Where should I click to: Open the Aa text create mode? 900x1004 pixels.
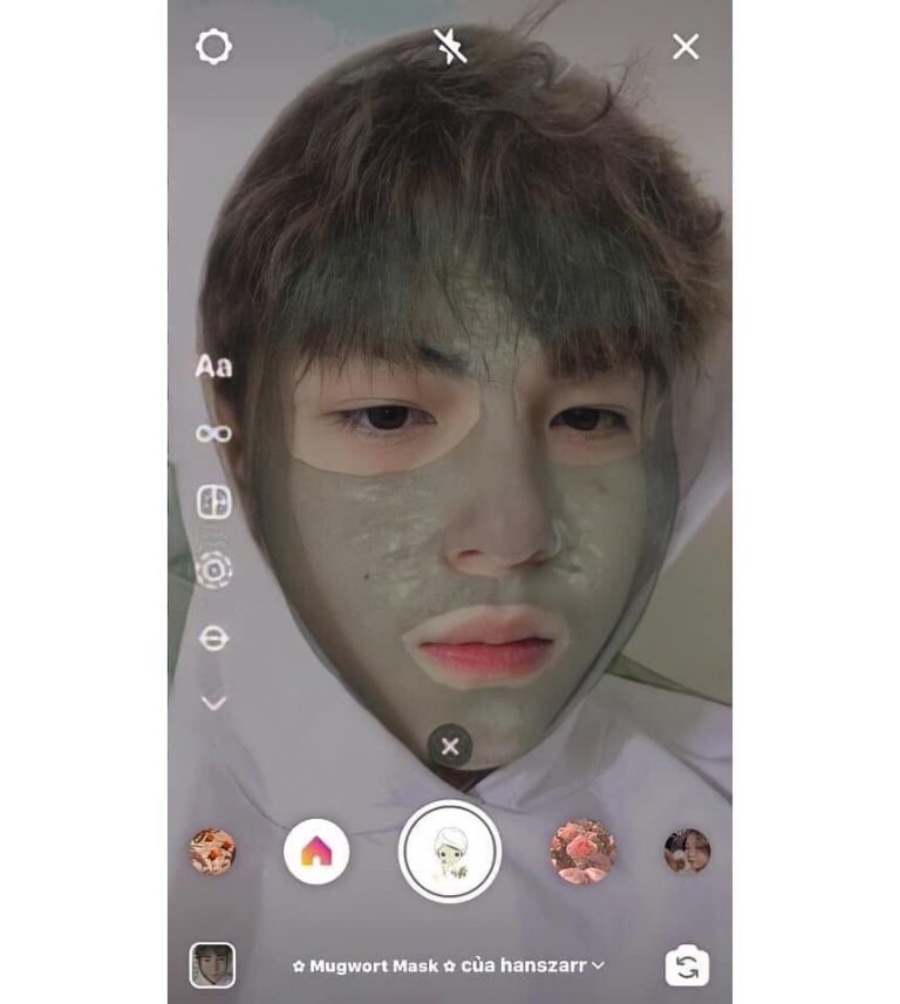213,367
